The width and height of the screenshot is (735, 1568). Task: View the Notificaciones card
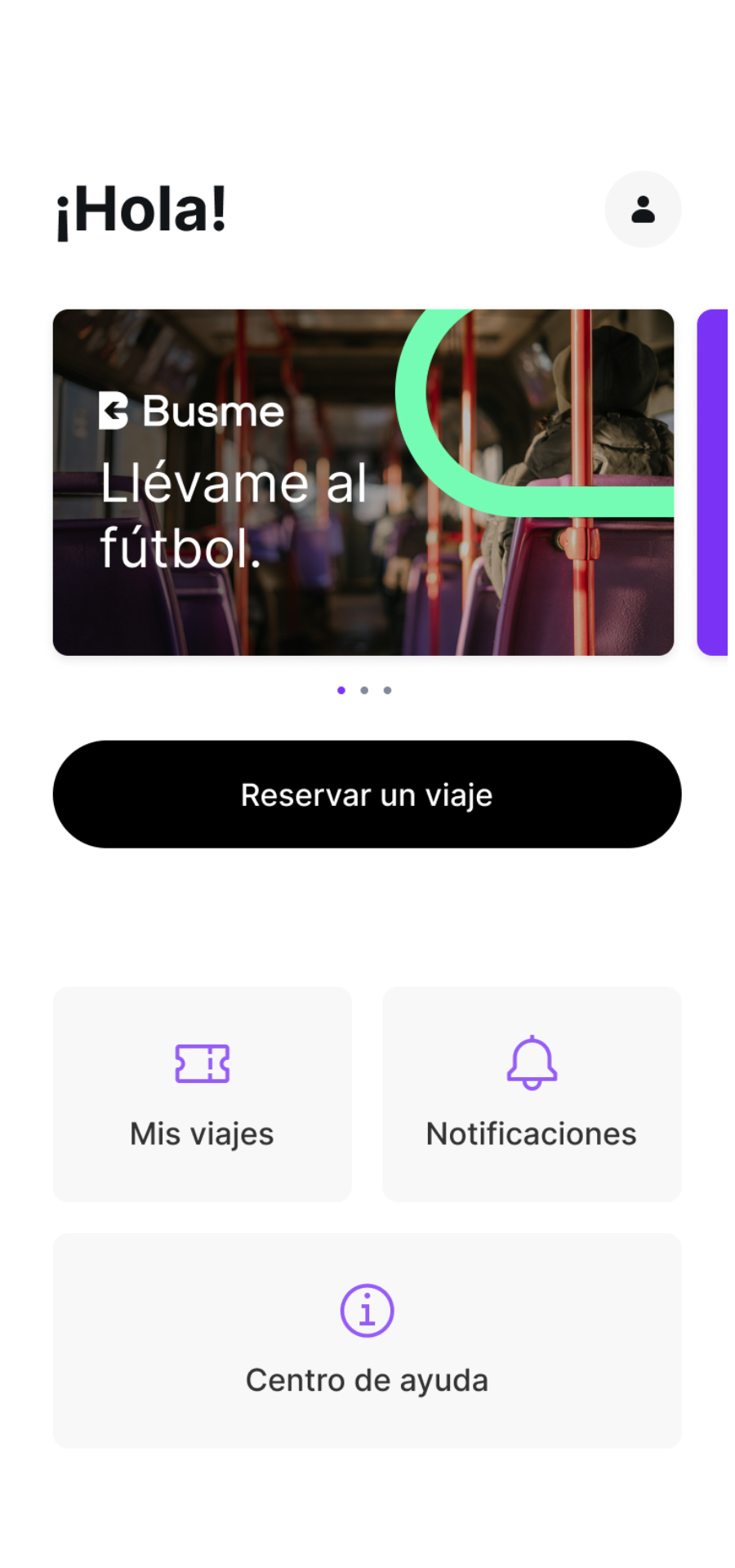tap(532, 1094)
